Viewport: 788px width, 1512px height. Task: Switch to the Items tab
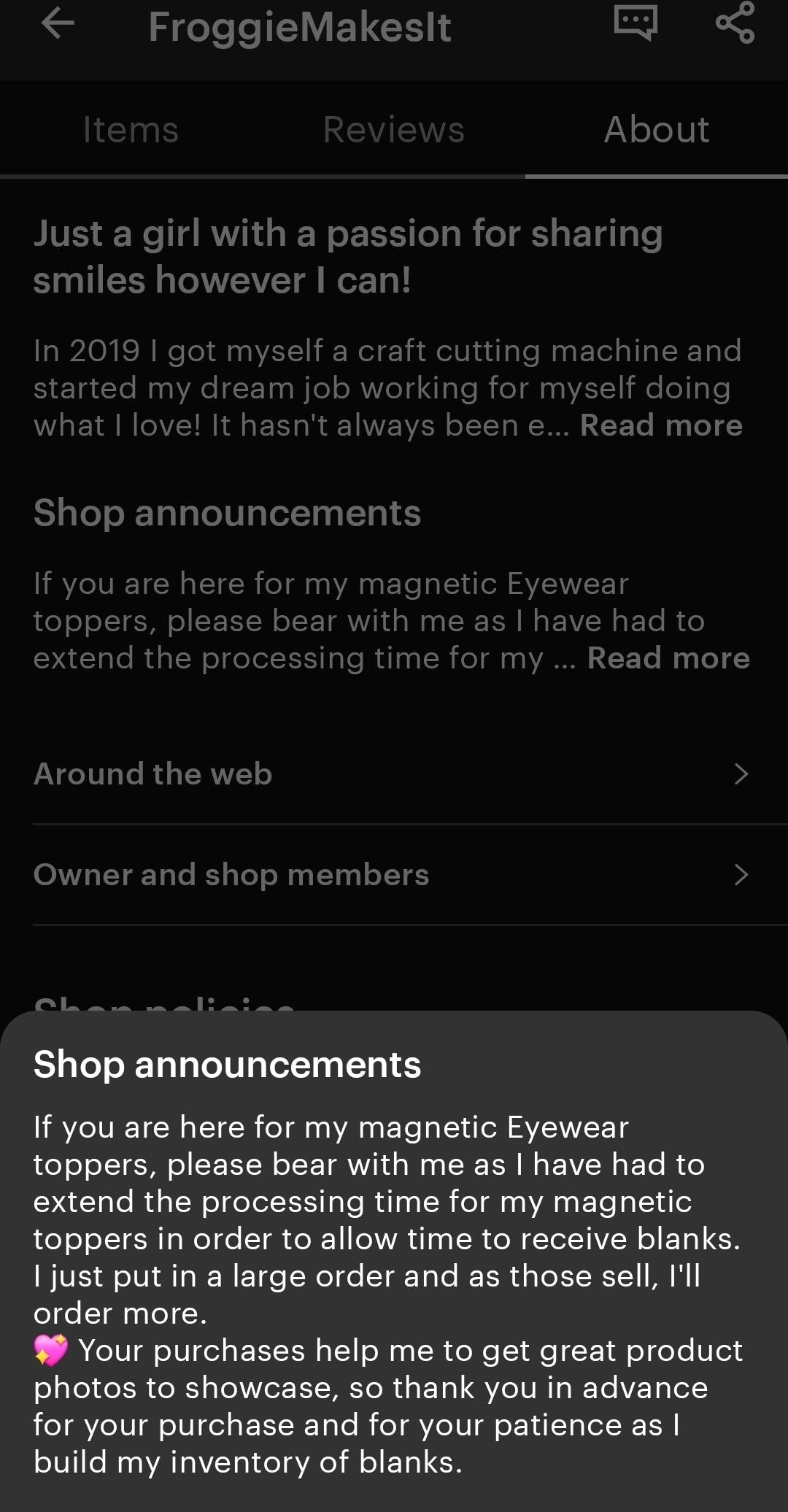point(131,130)
